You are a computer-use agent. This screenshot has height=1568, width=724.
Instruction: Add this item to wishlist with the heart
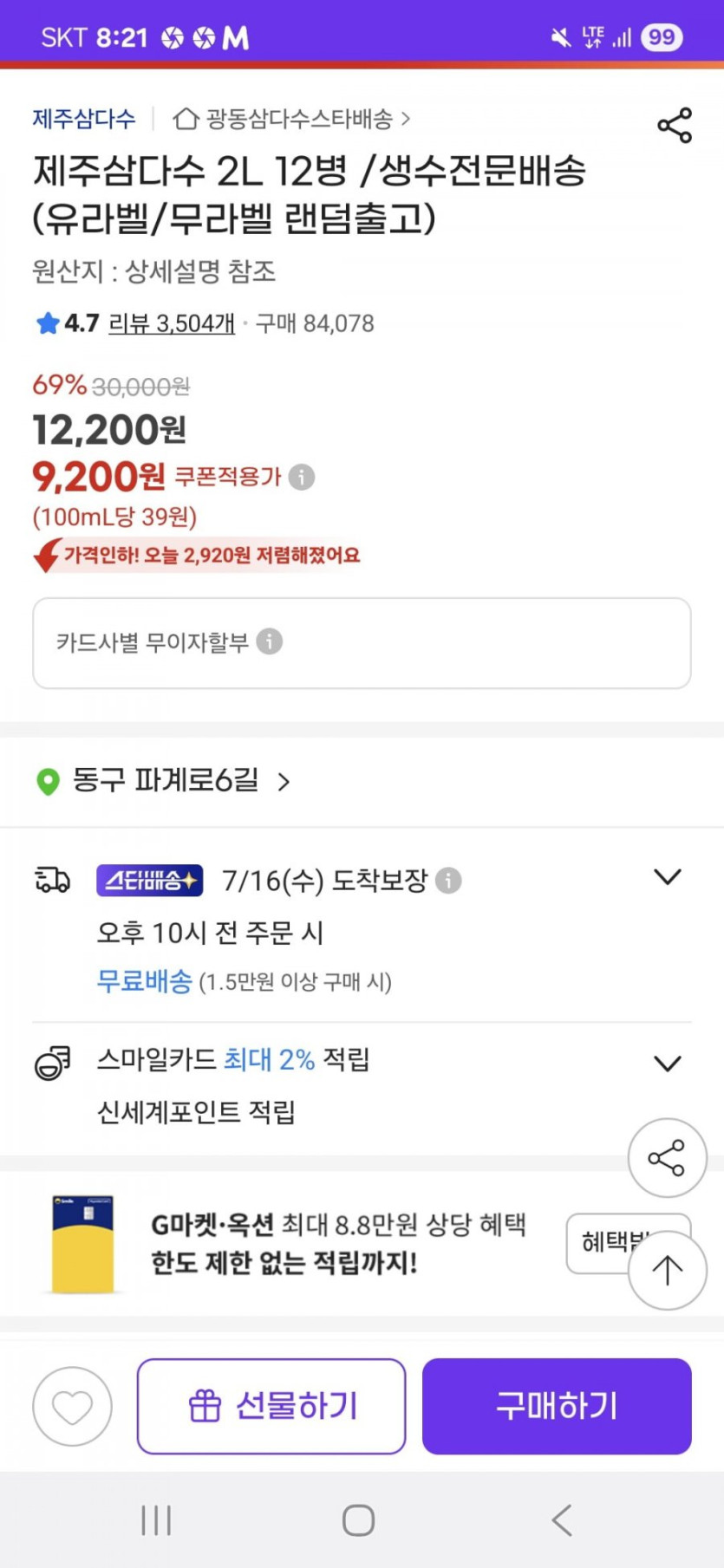pyautogui.click(x=72, y=1406)
